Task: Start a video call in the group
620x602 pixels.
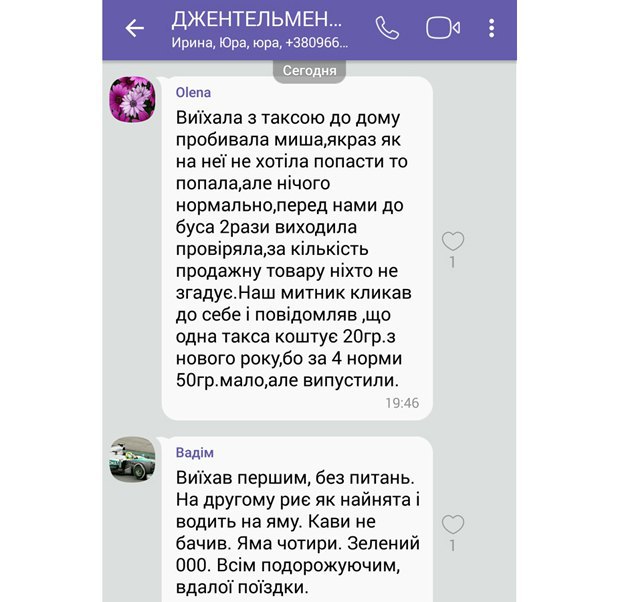Action: 442,28
